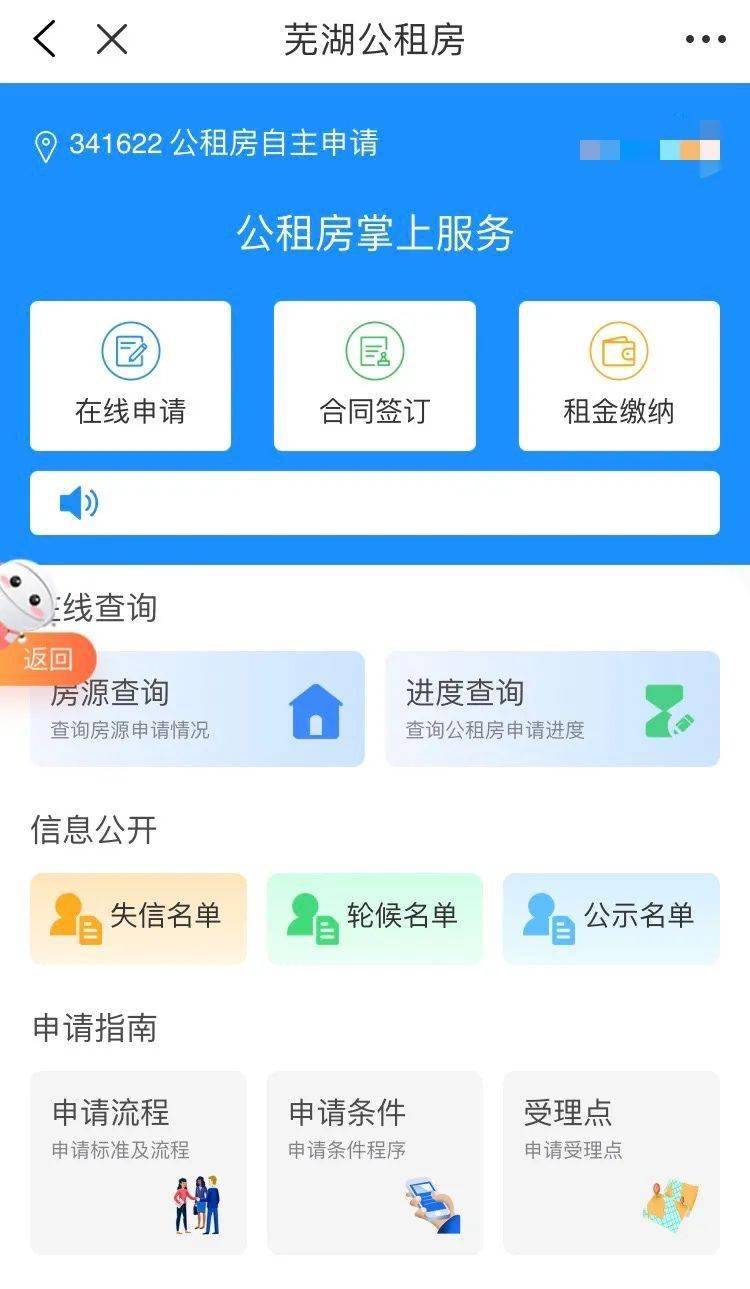The image size is (750, 1289).
Task: Open 在线申请 online application
Action: click(x=130, y=376)
